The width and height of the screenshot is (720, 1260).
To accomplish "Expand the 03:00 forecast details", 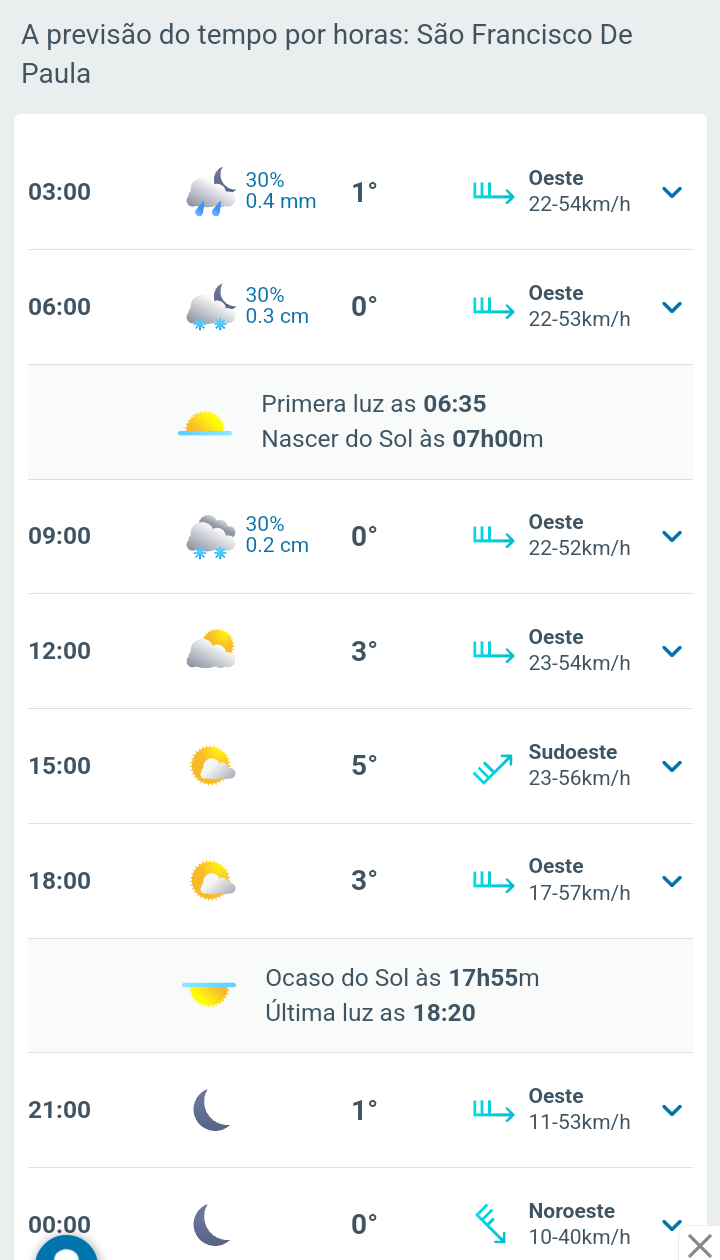I will coord(672,192).
